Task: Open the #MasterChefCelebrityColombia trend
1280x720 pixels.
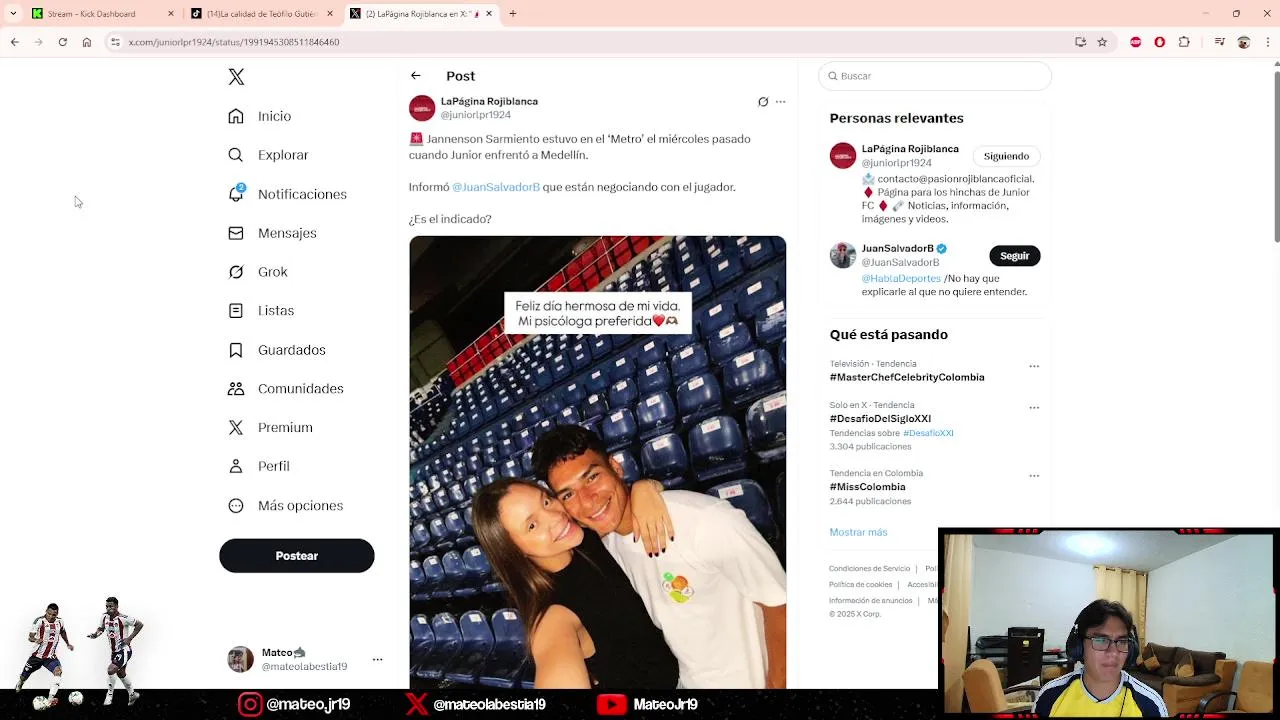Action: coord(906,377)
